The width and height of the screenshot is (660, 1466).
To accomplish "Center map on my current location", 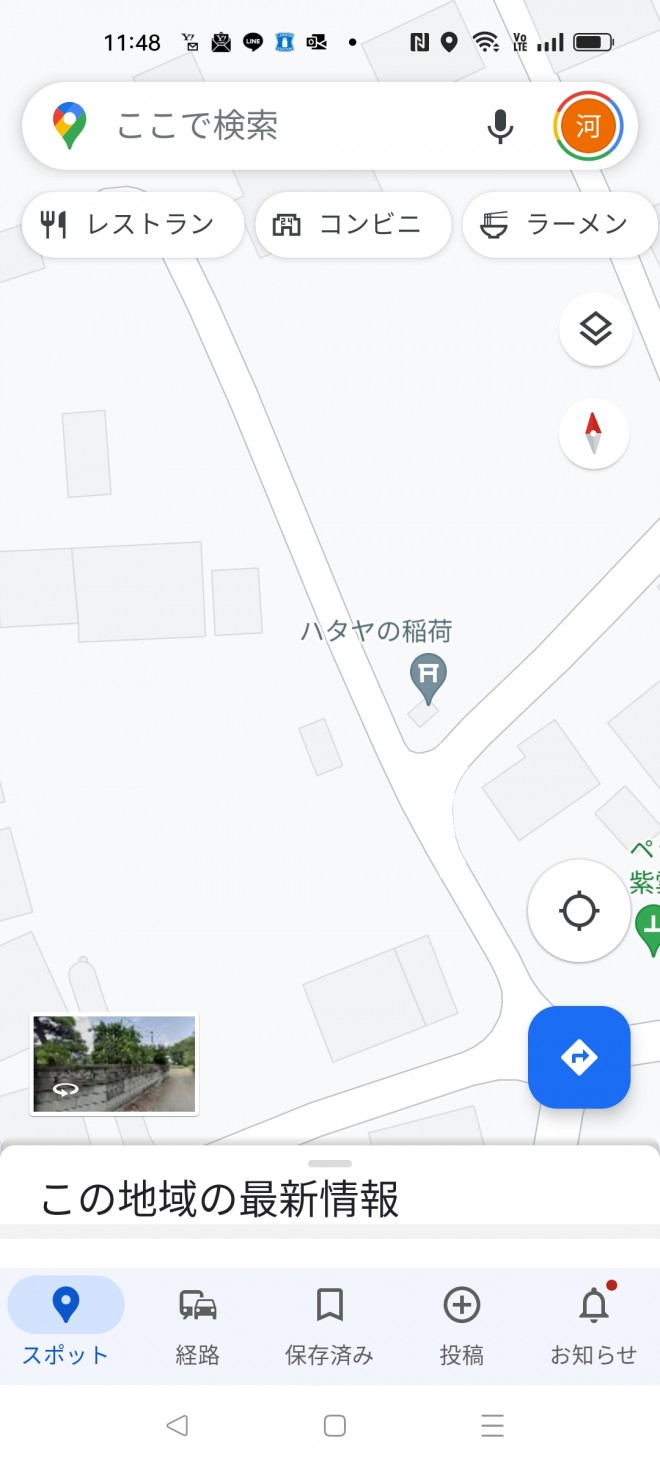I will 579,912.
